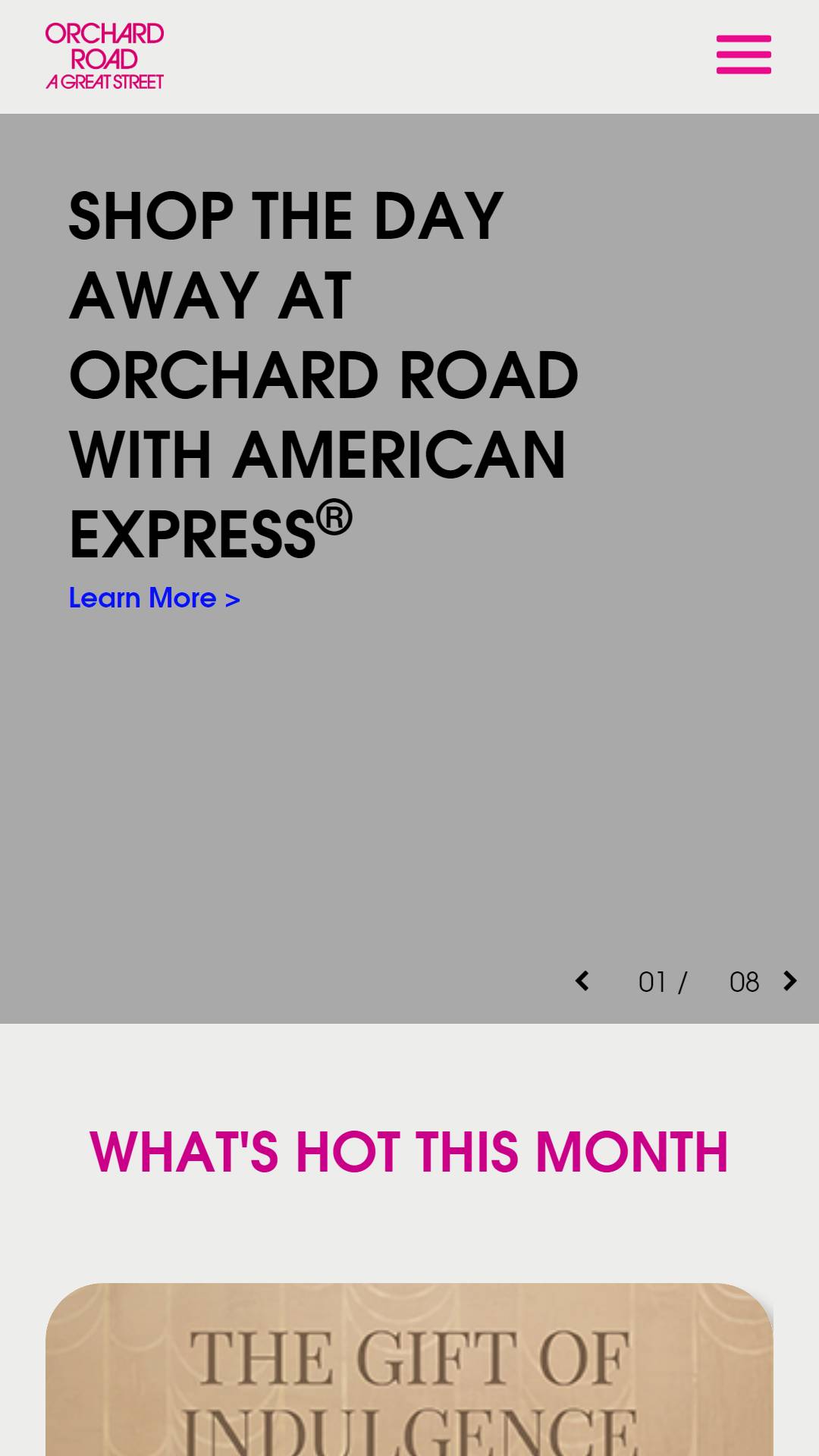
Task: Tap the Orchard Road logo to go home
Action: (x=105, y=56)
